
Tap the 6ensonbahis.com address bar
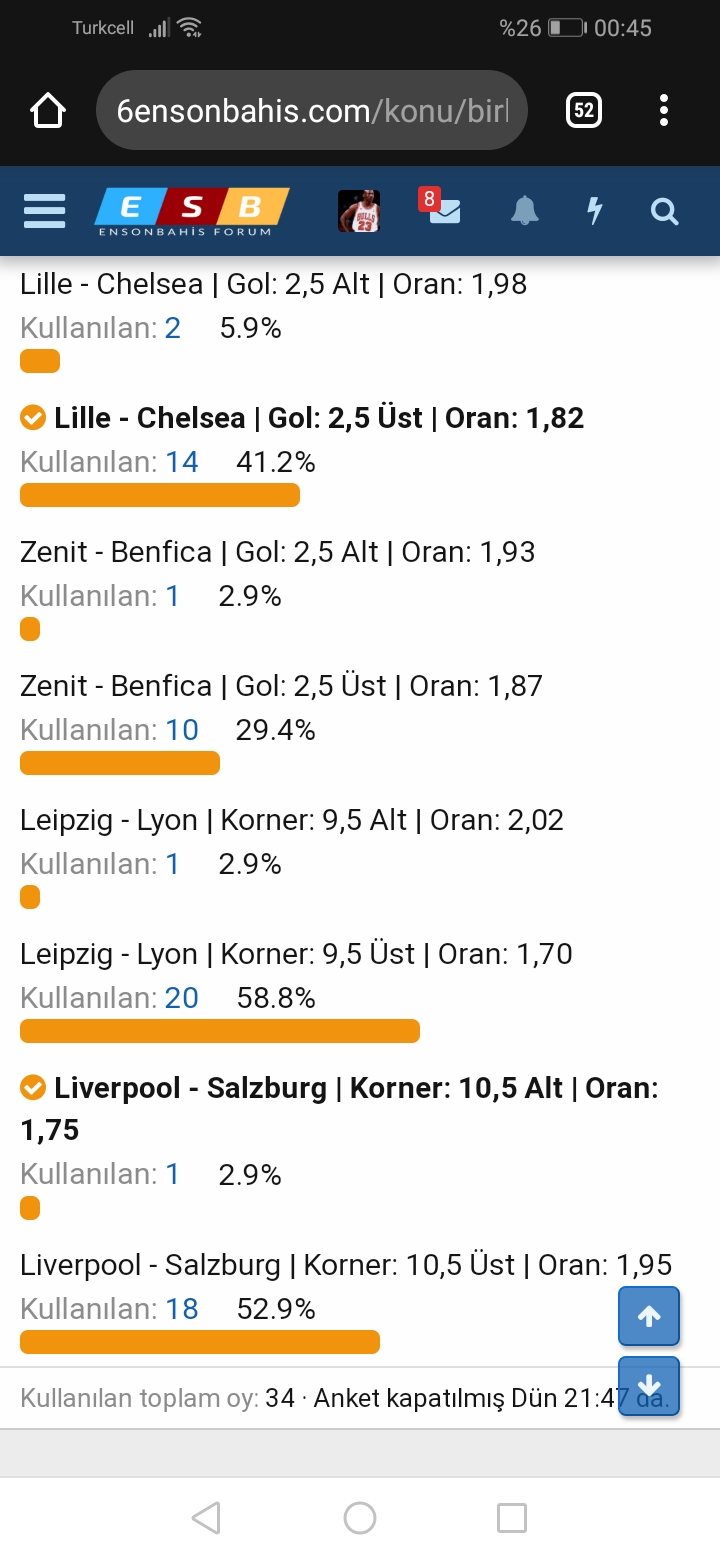click(x=311, y=110)
